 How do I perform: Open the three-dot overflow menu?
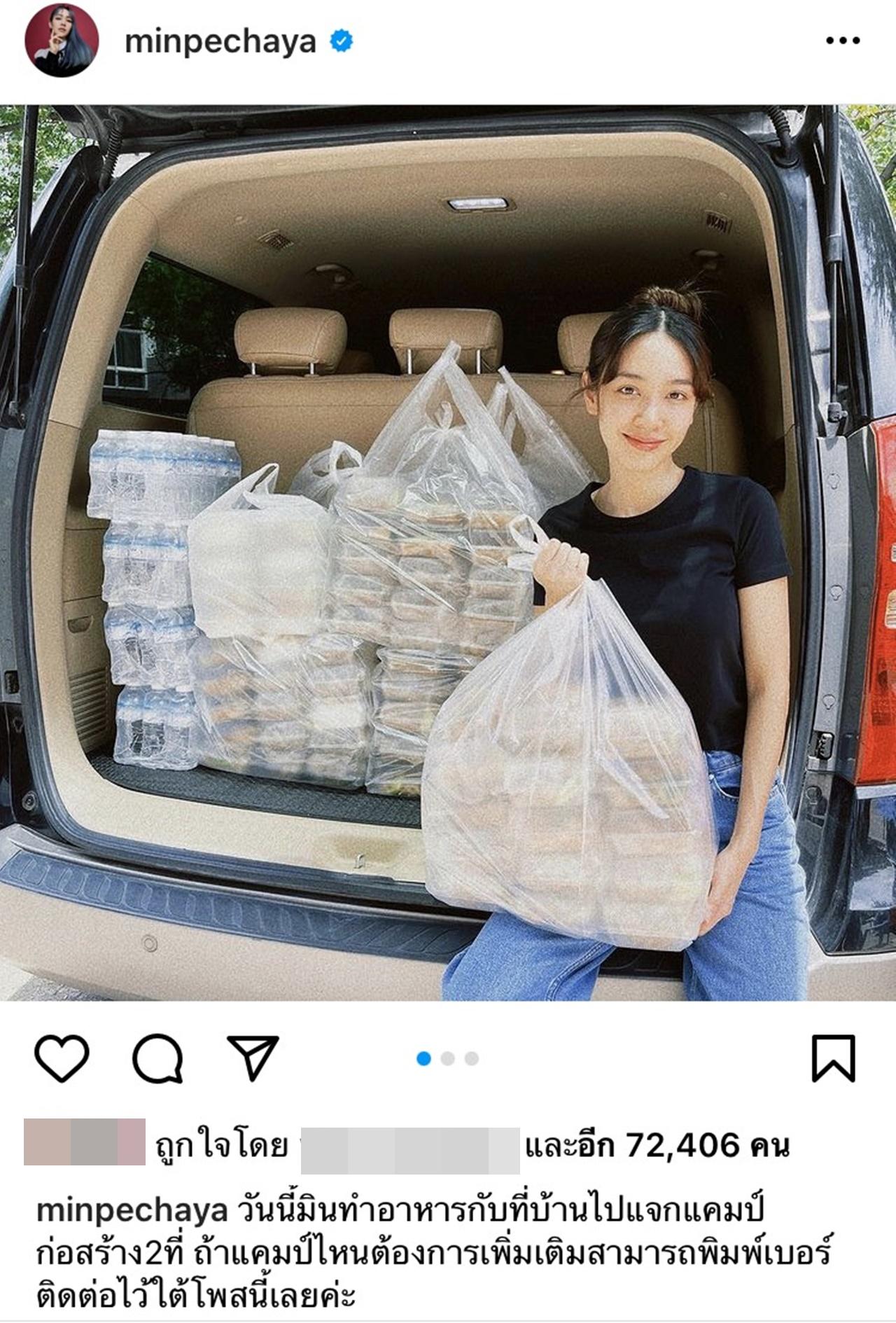point(842,41)
